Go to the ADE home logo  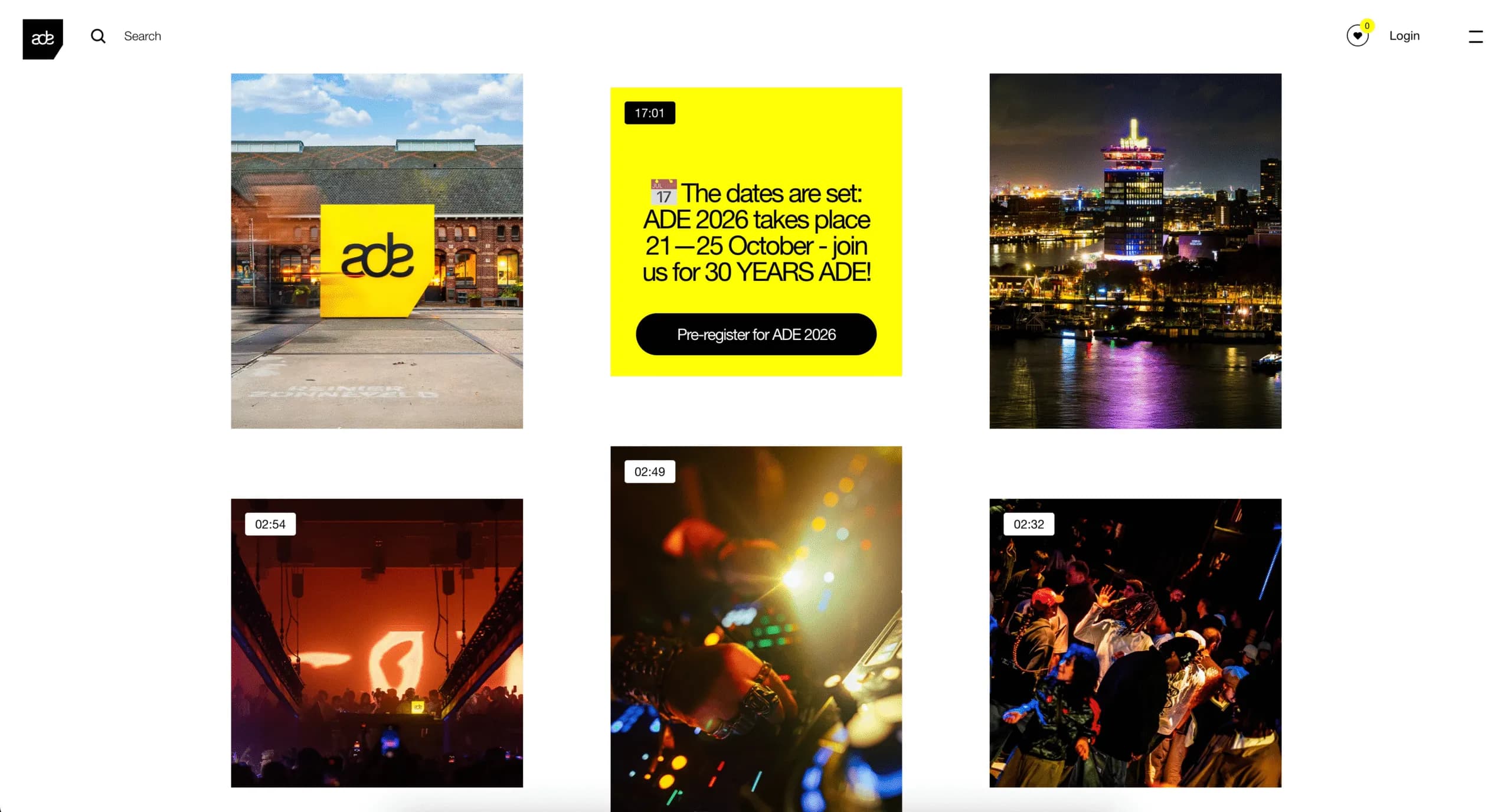pos(42,39)
